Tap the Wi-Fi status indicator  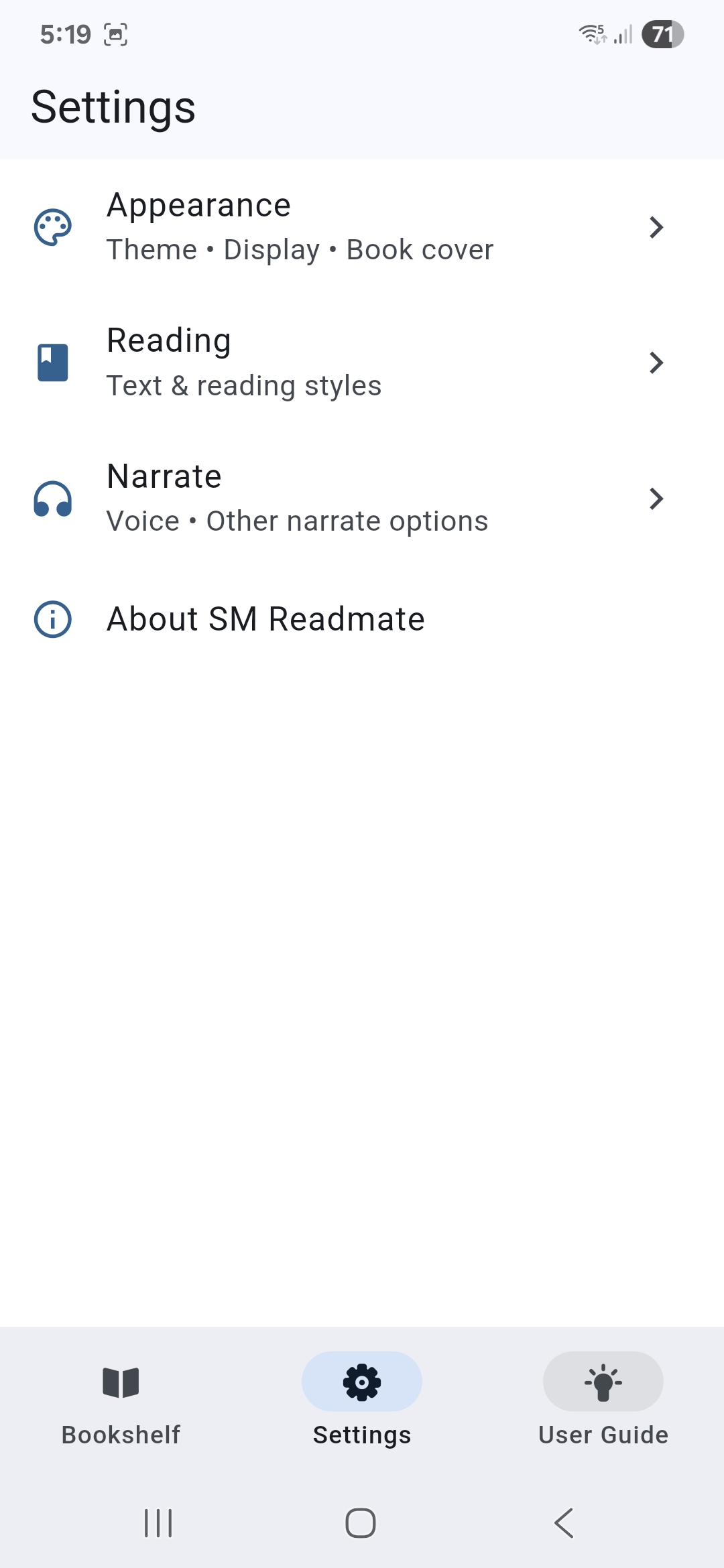(x=593, y=34)
